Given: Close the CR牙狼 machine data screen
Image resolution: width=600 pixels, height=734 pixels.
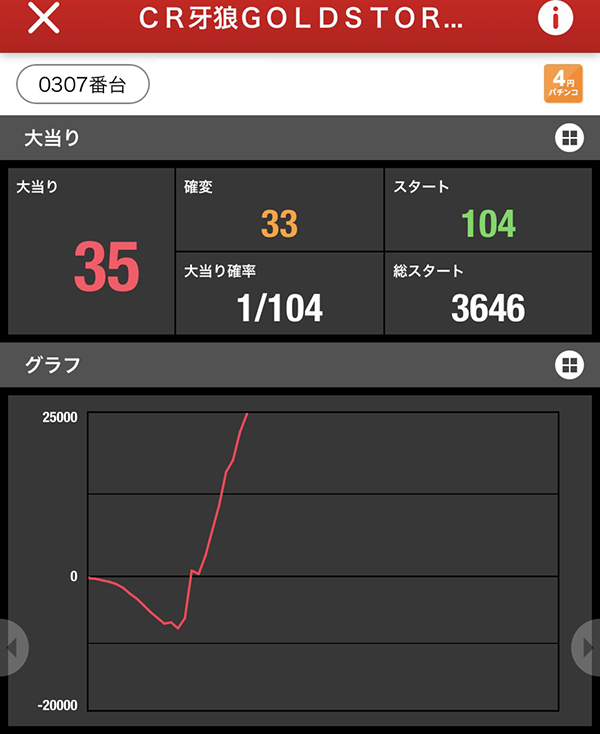Looking at the screenshot, I should pos(43,19).
